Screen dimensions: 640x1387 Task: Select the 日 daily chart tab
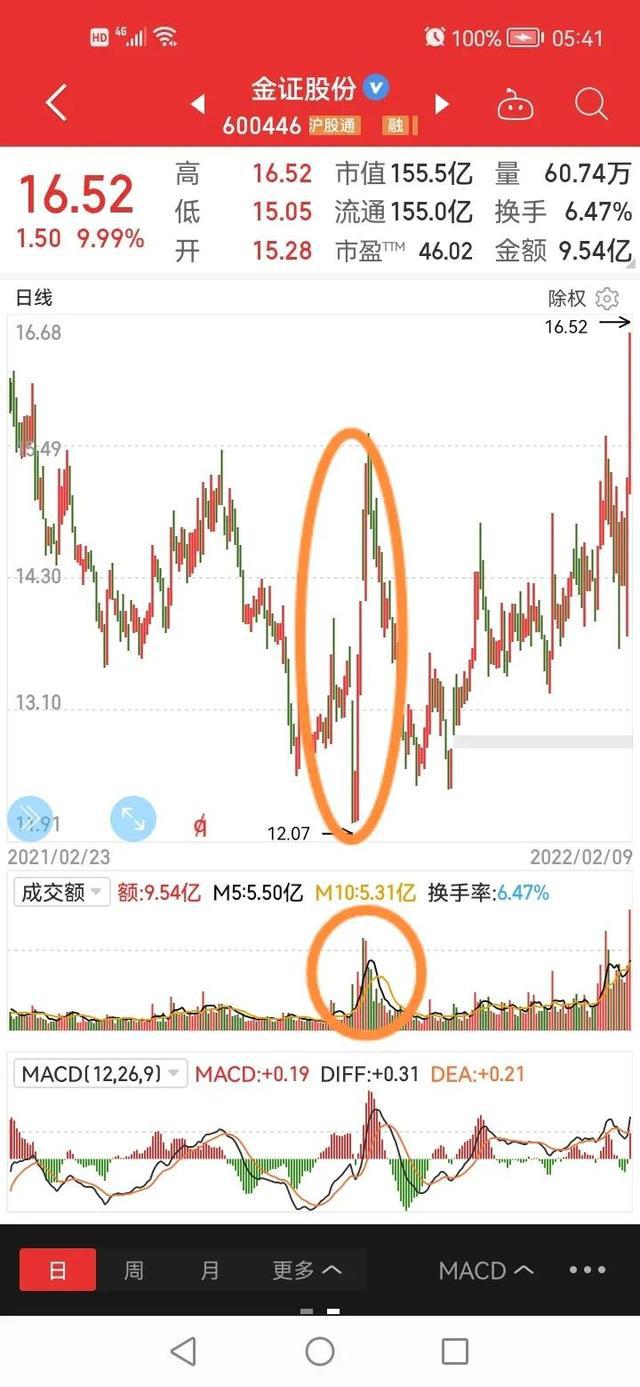tap(58, 1270)
